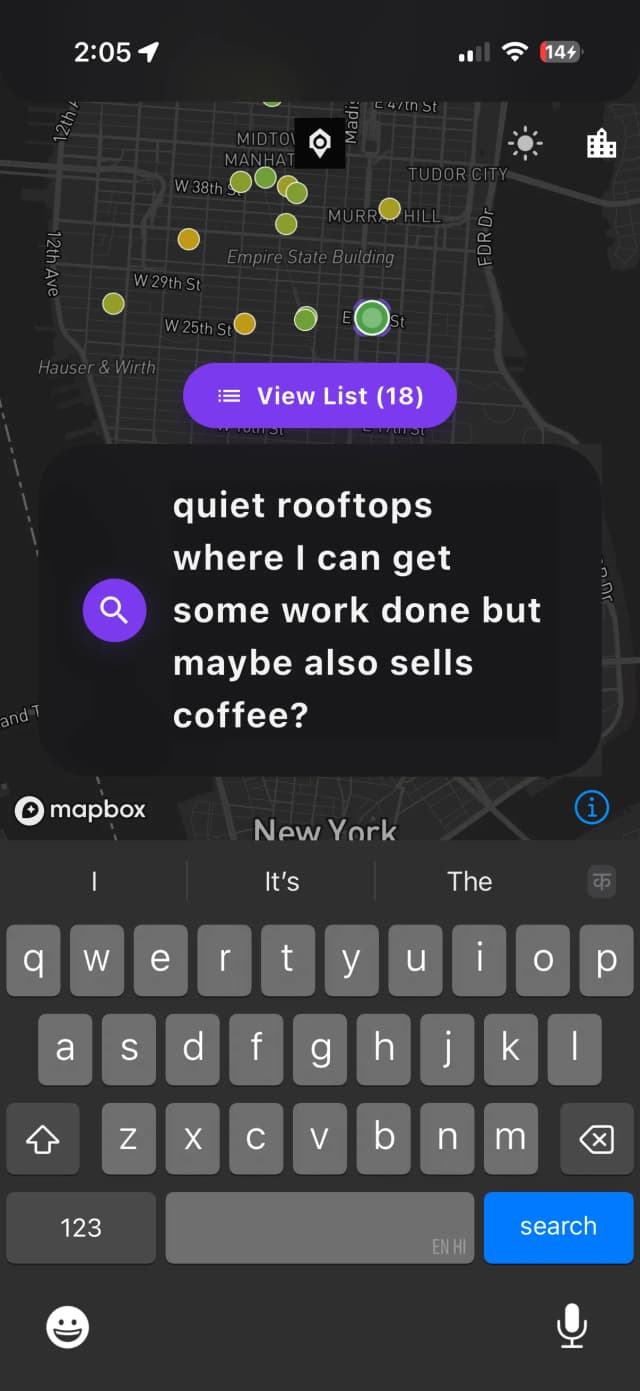
Task: Tap the backspace key
Action: (597, 1138)
